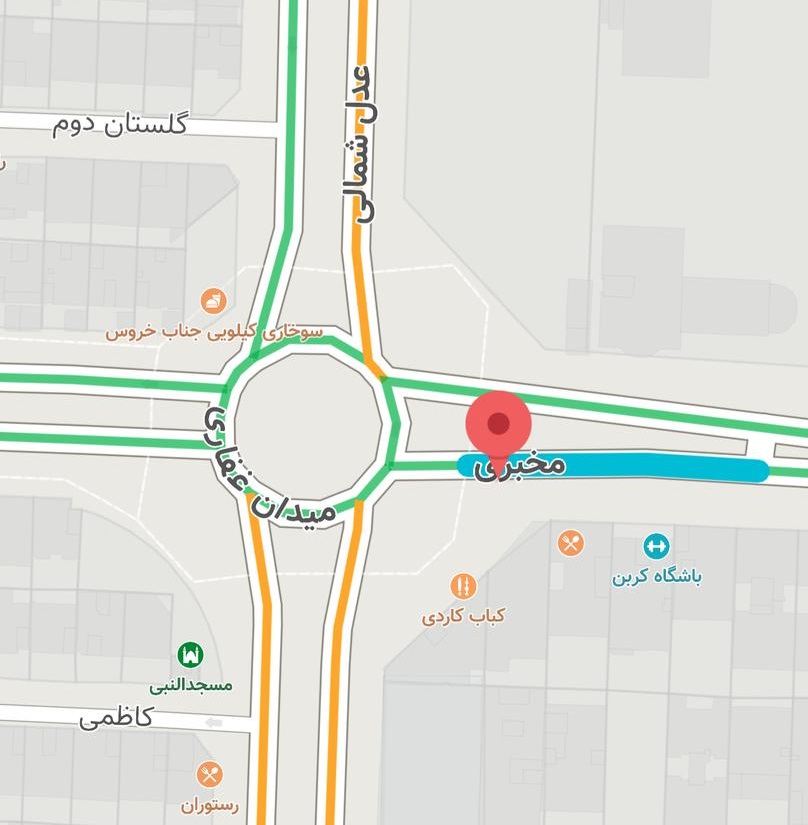The image size is (808, 825).
Task: Open the سوخاری کیلویی جناب خروس place marker
Action: click(213, 301)
